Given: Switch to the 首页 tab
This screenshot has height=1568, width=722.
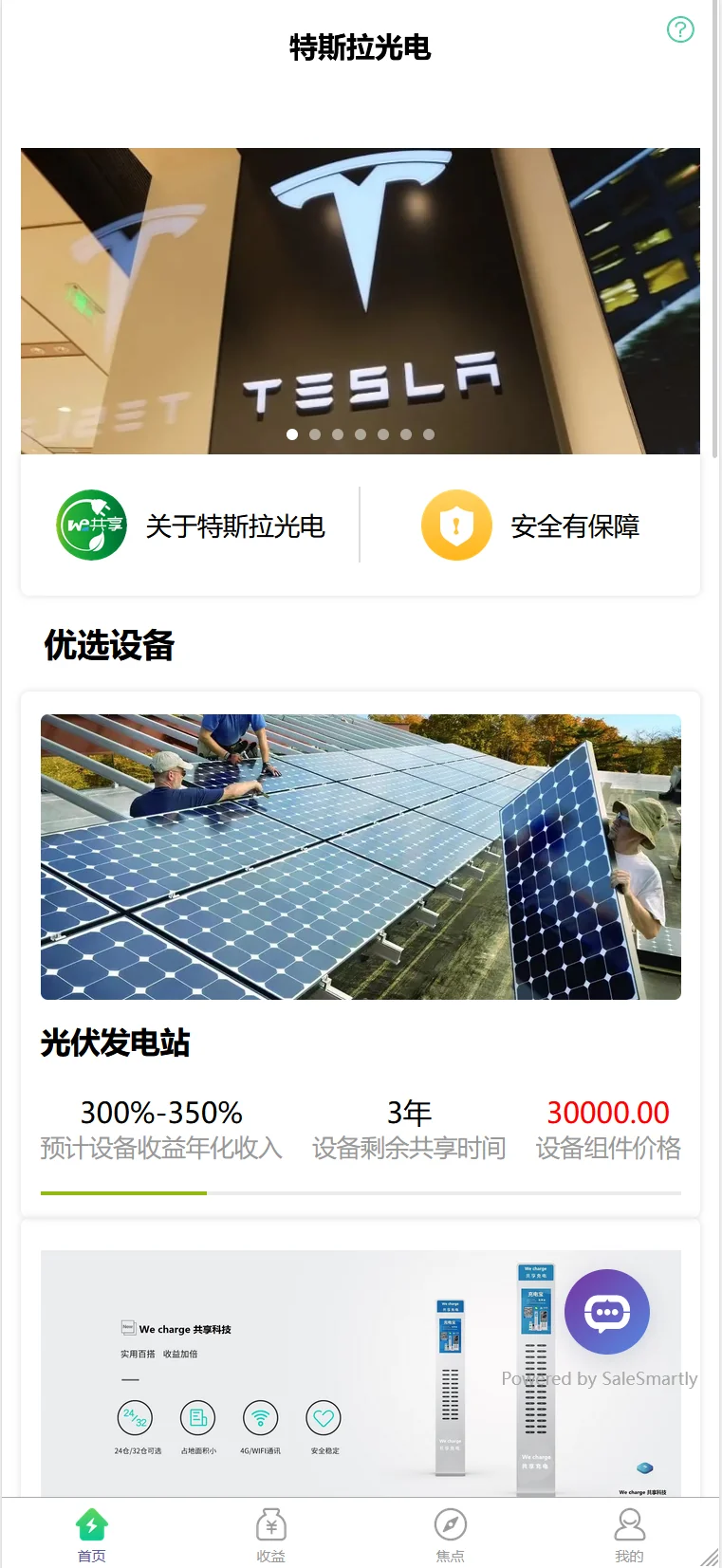Looking at the screenshot, I should pos(91,1535).
